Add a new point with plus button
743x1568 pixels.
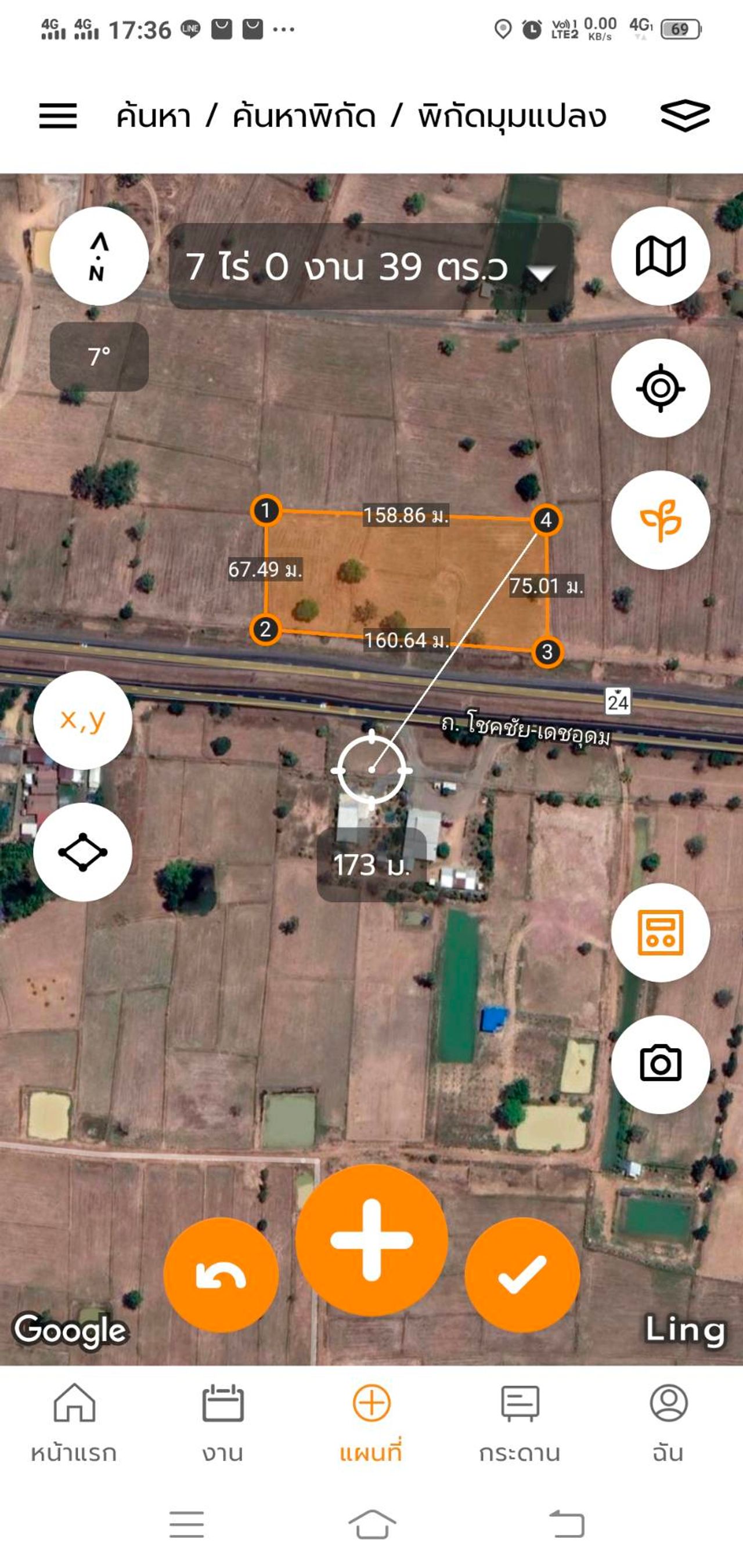[371, 1239]
